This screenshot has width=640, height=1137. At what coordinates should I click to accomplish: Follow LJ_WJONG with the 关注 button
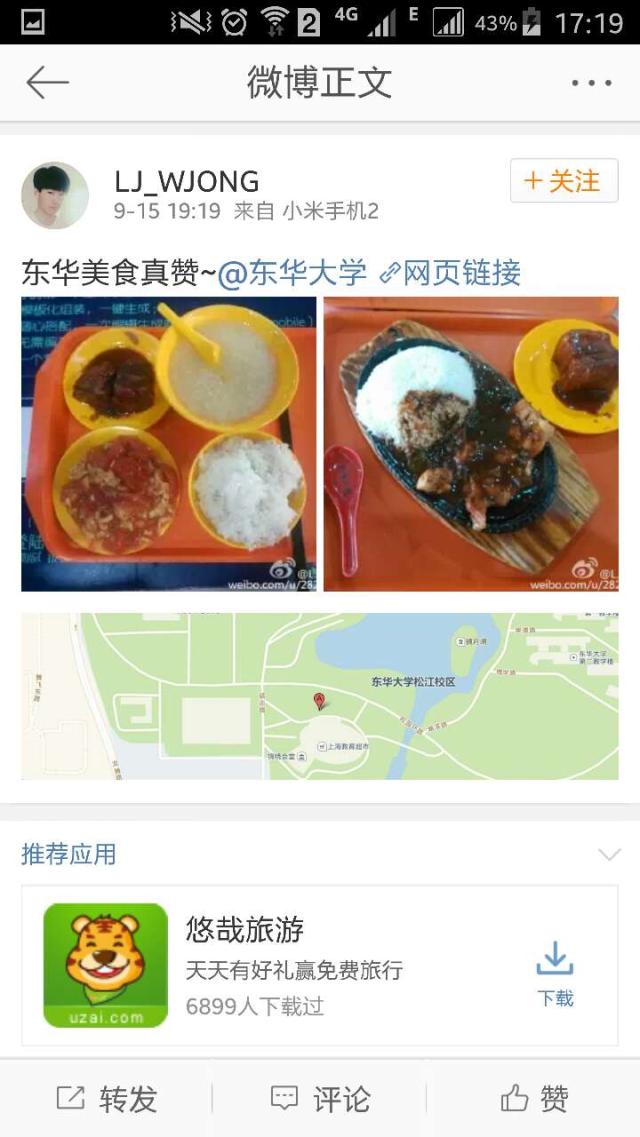tap(564, 181)
